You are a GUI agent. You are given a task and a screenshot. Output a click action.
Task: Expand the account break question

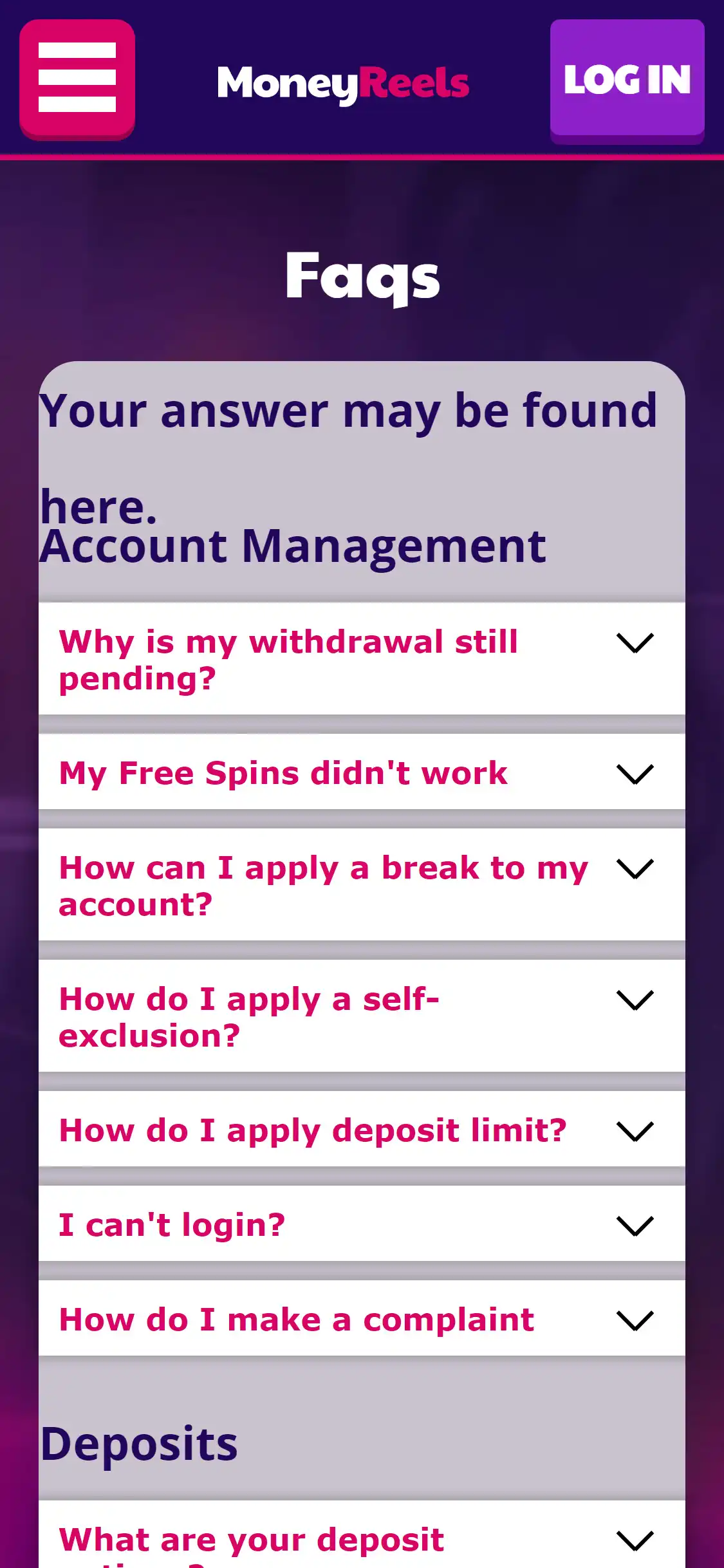point(361,886)
